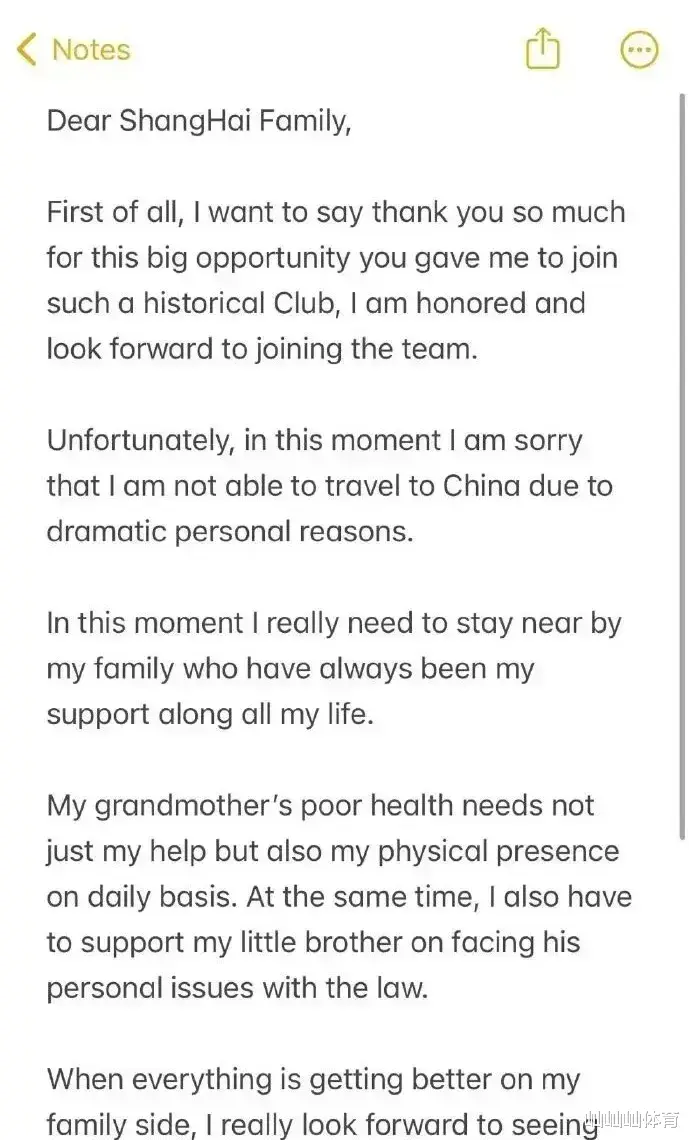Go back to Notes list

pyautogui.click(x=73, y=50)
